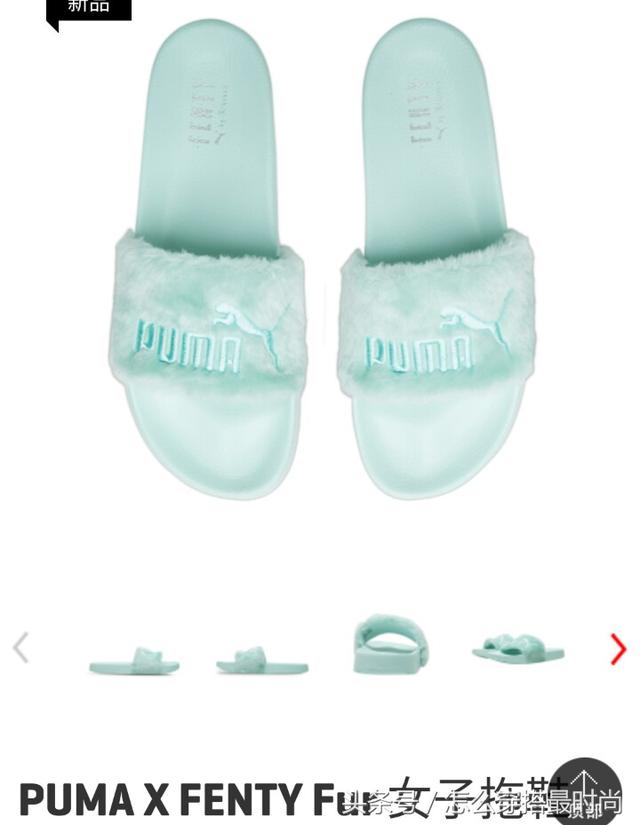Show the next product thumbnails with right arrow
Image resolution: width=640 pixels, height=825 pixels.
pos(618,649)
